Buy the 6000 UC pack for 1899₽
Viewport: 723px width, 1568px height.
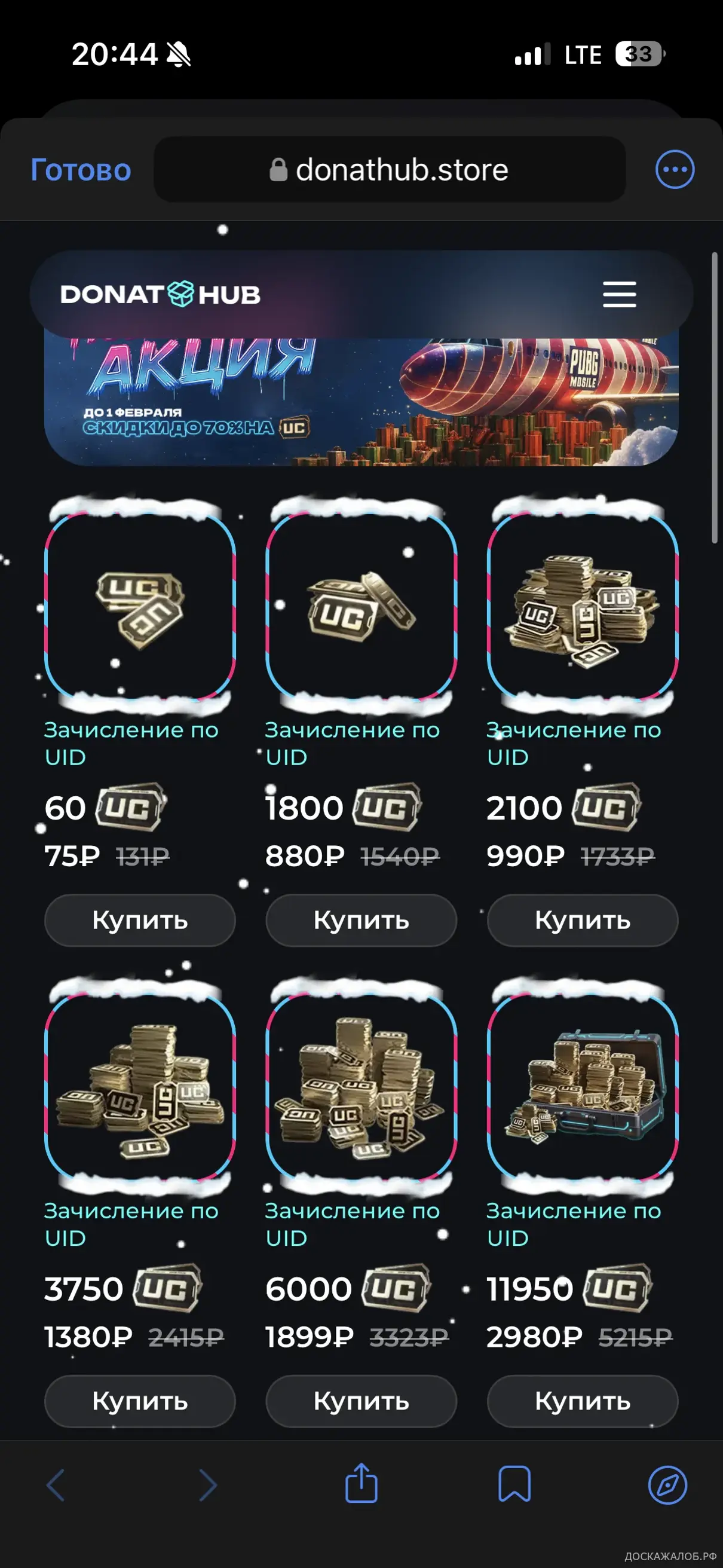[361, 1401]
